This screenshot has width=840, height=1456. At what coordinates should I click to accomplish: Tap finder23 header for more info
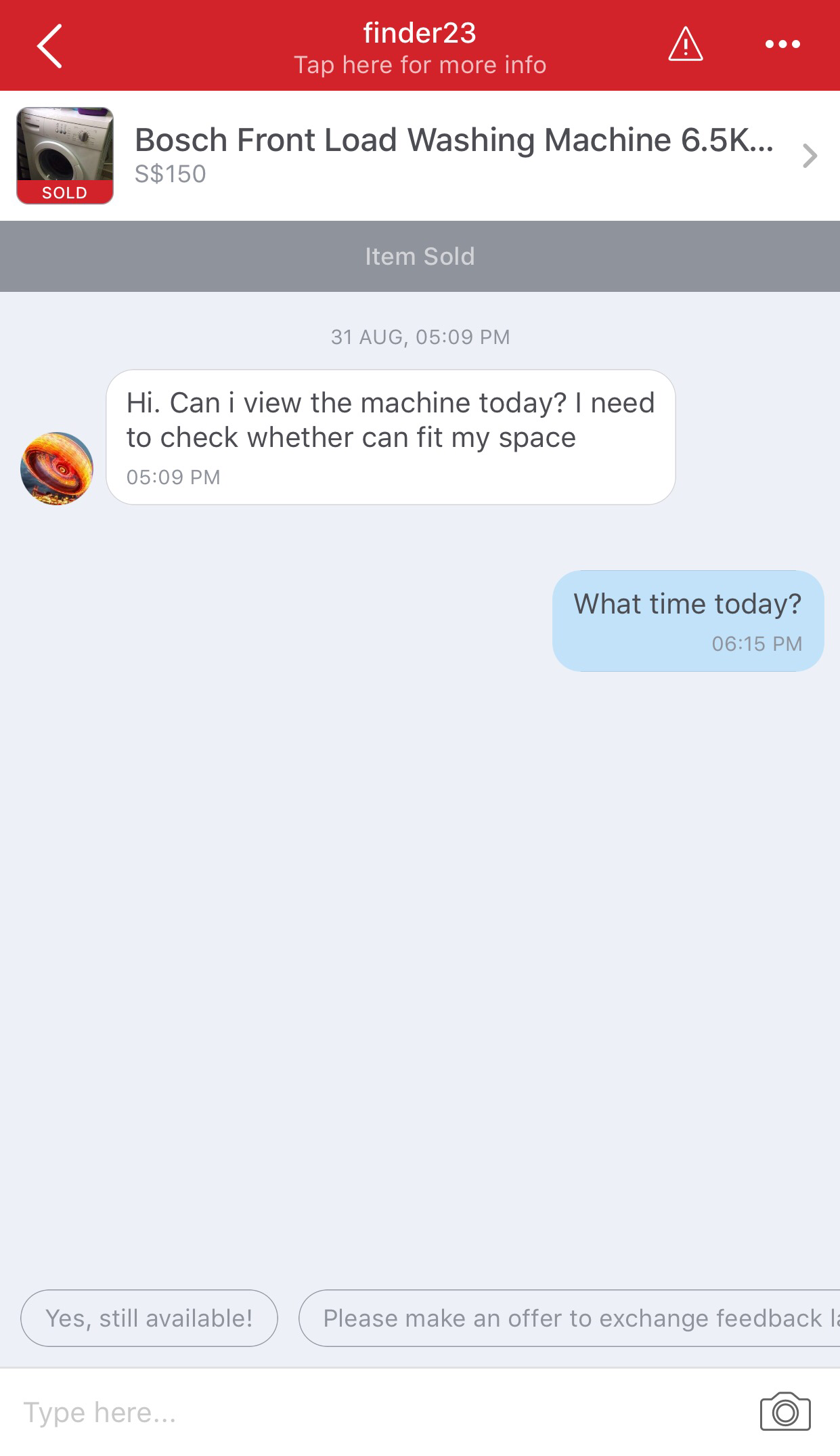tap(420, 47)
